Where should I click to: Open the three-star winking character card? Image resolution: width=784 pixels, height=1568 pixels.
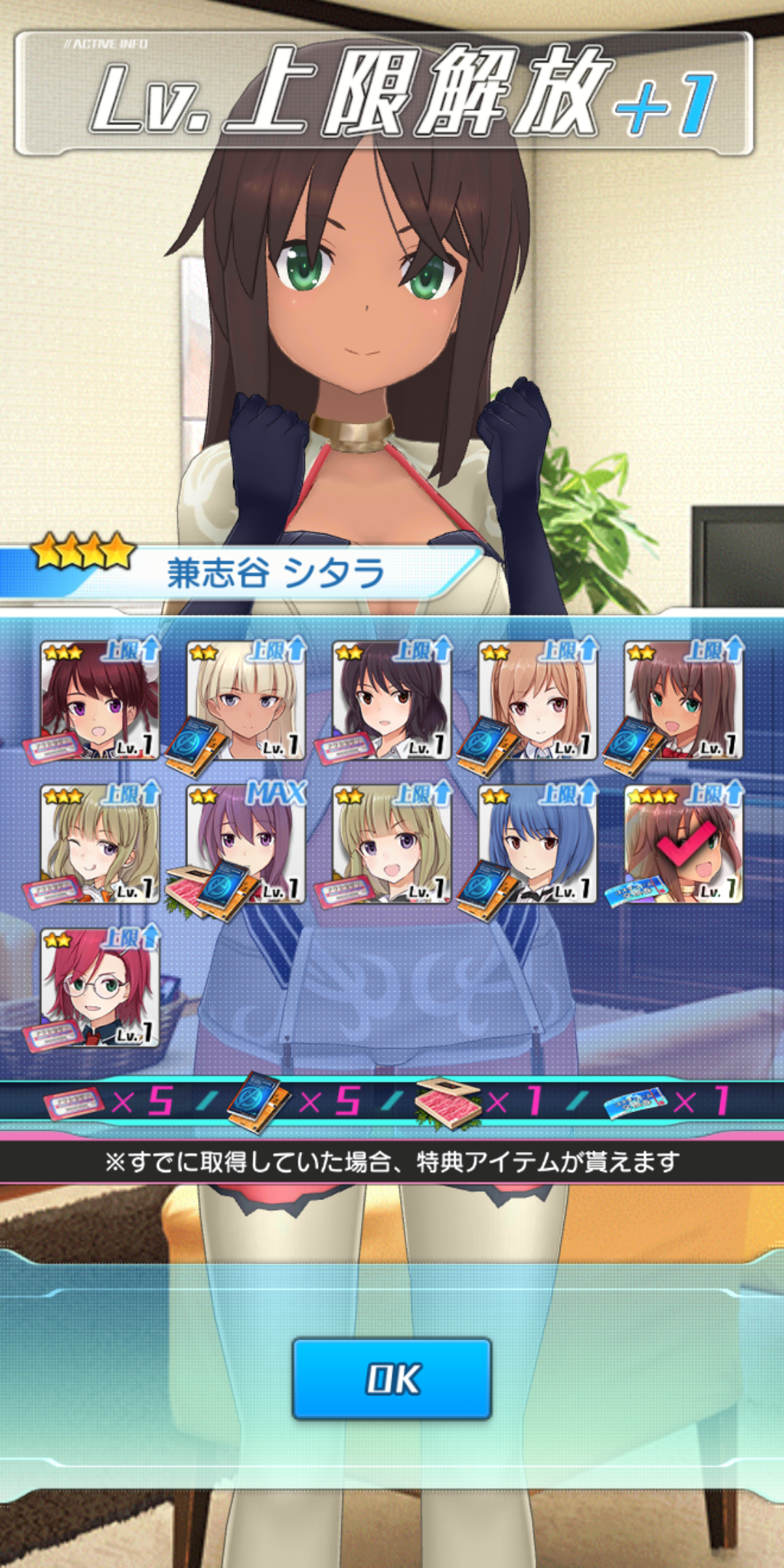pos(99,844)
